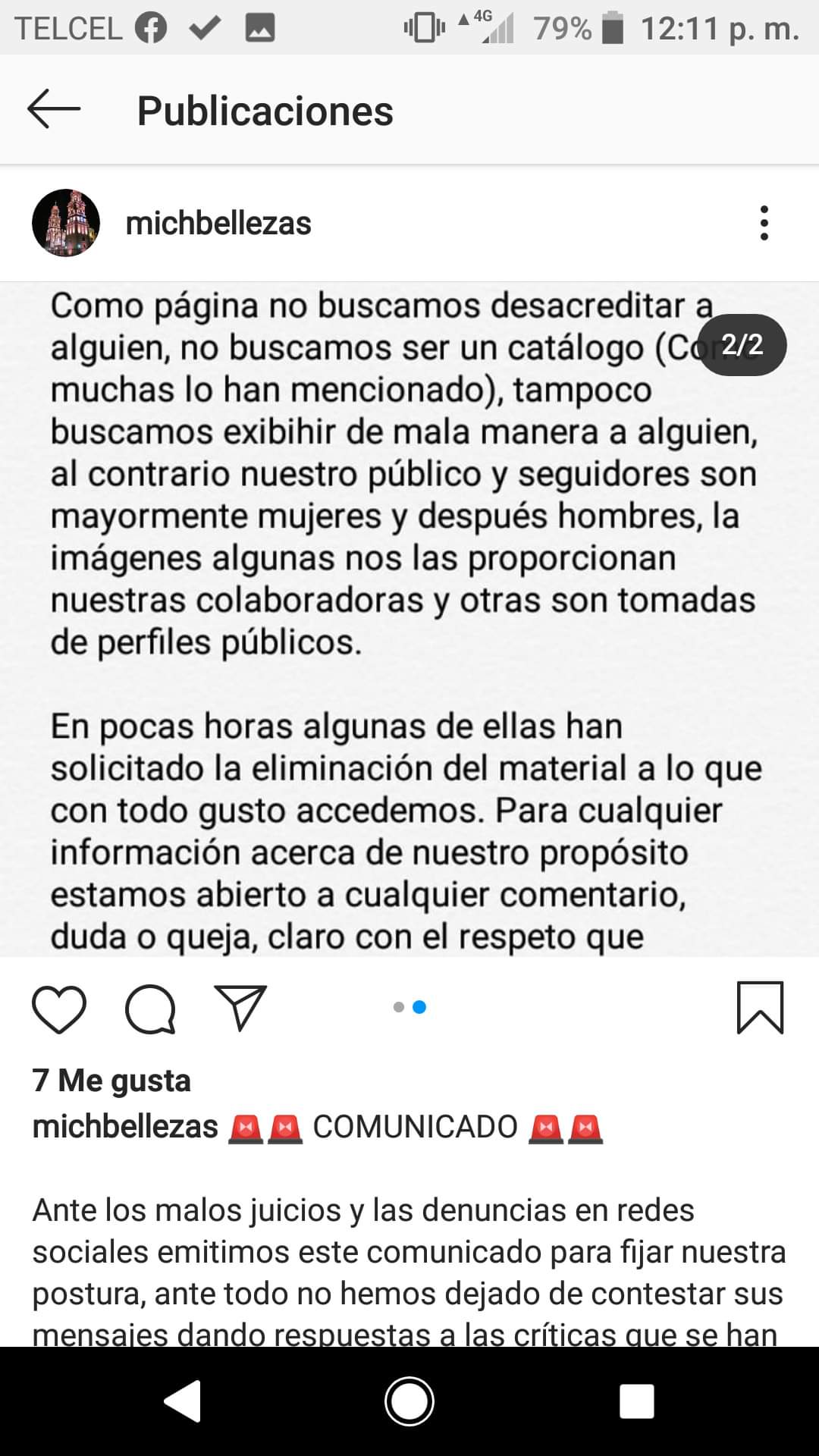
Task: Open comments with the speech bubble icon
Action: [151, 1009]
